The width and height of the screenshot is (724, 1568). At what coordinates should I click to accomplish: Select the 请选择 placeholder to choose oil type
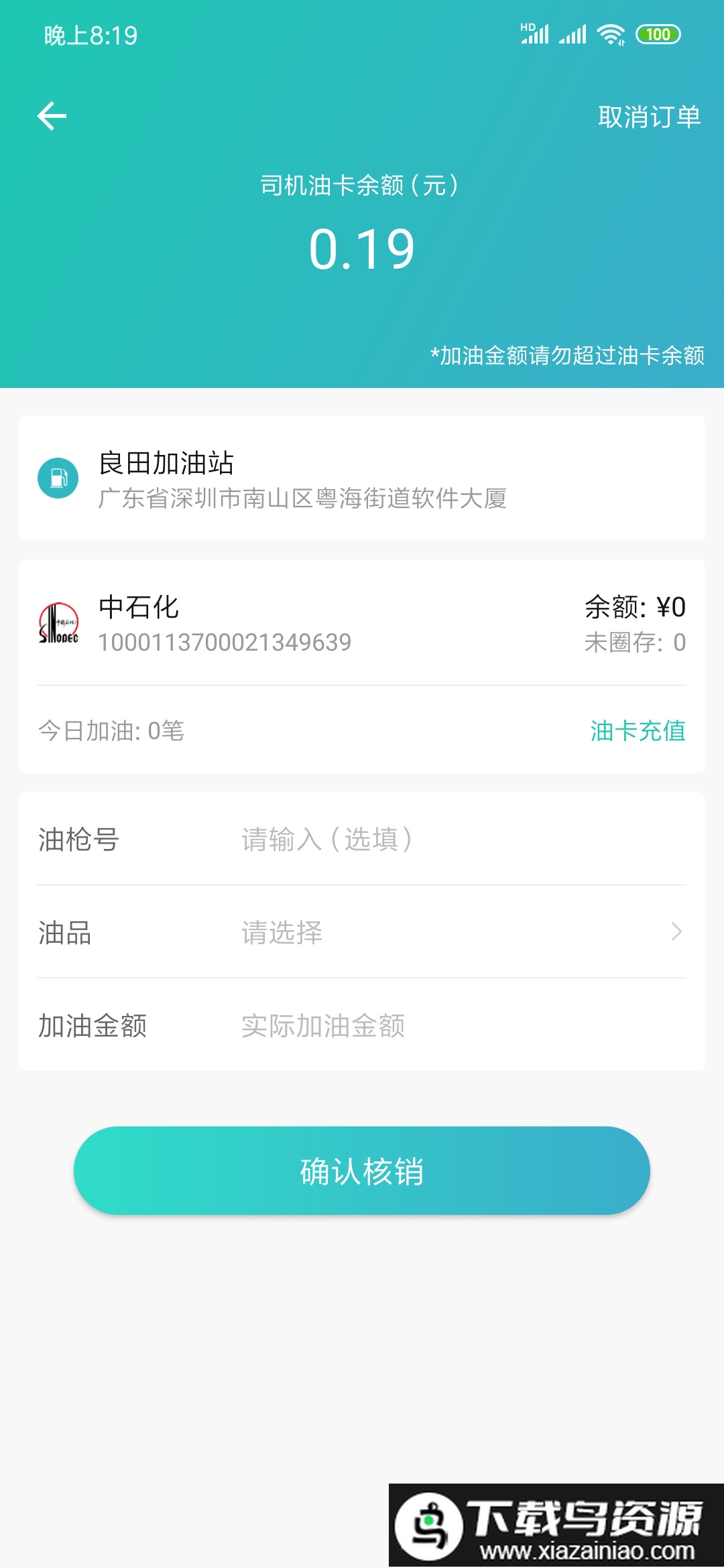(282, 933)
